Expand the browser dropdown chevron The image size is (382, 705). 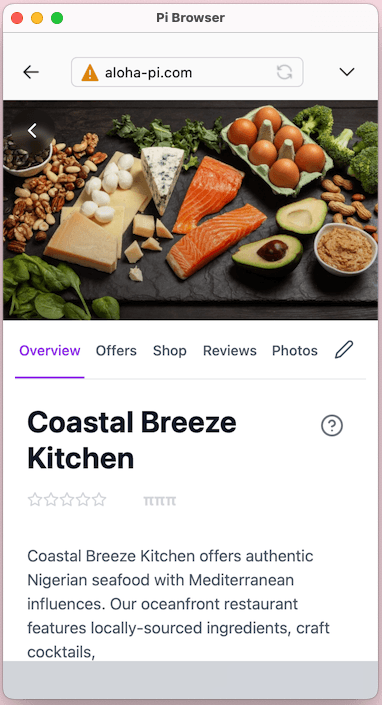click(347, 72)
